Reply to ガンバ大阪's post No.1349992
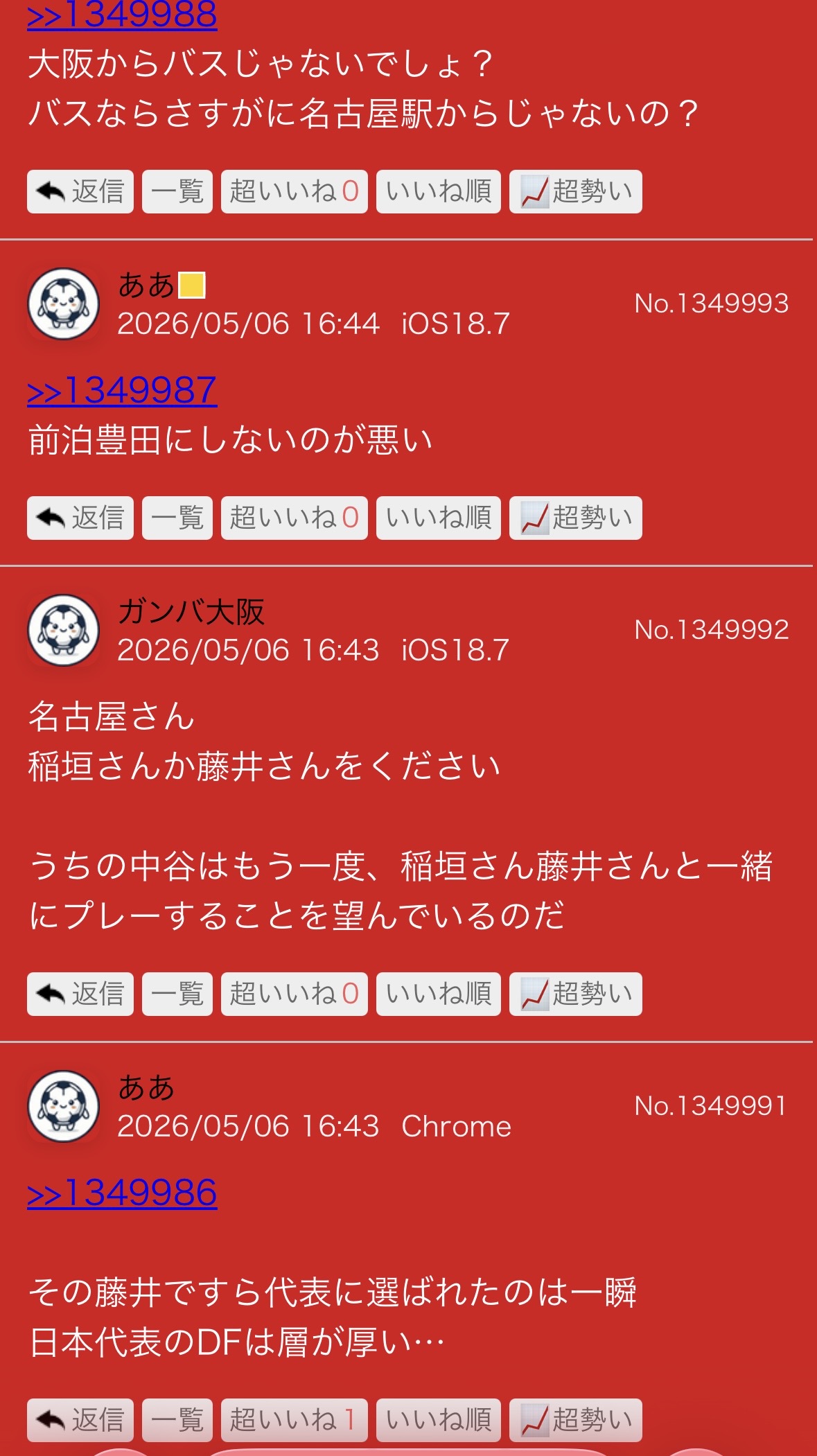The height and width of the screenshot is (1456, 817). [80, 994]
